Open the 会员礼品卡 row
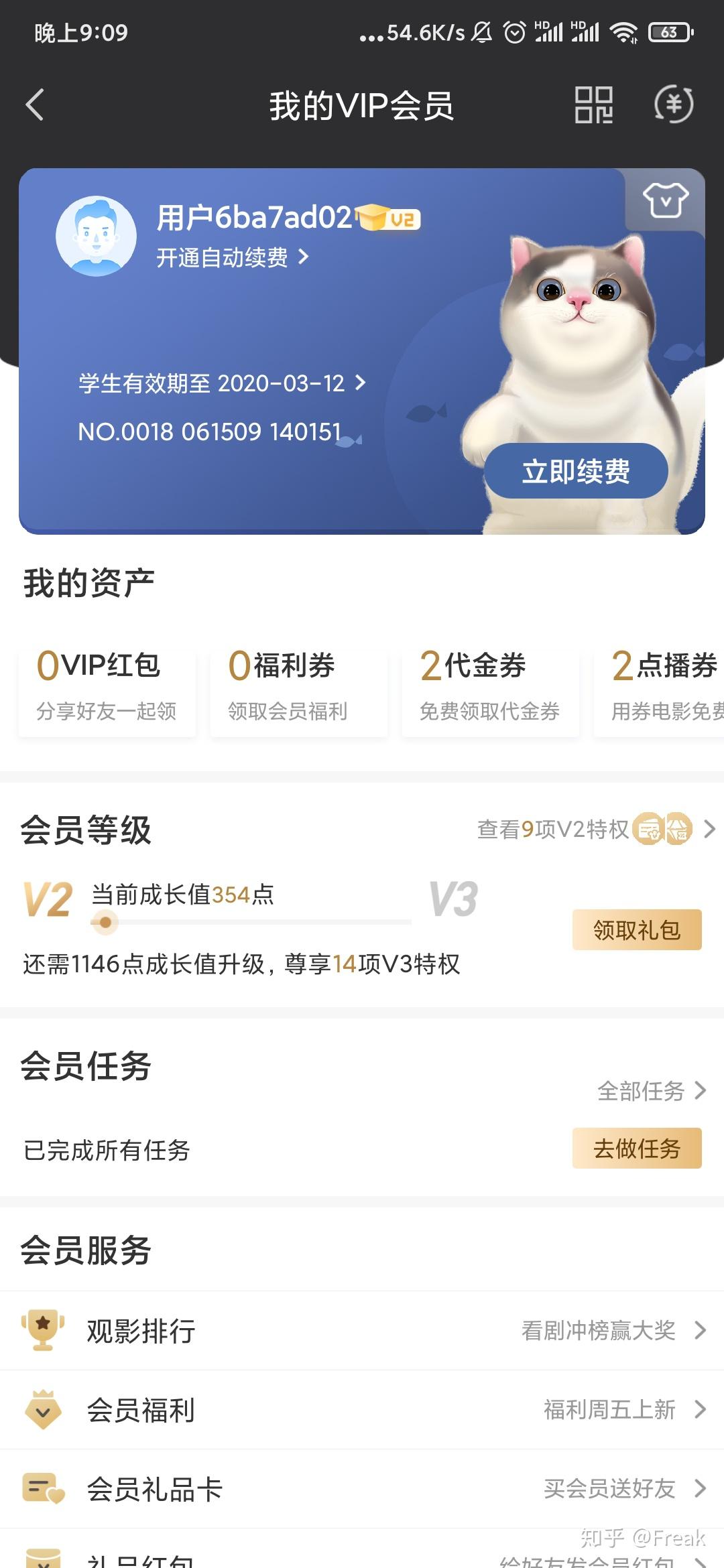 [362, 1489]
